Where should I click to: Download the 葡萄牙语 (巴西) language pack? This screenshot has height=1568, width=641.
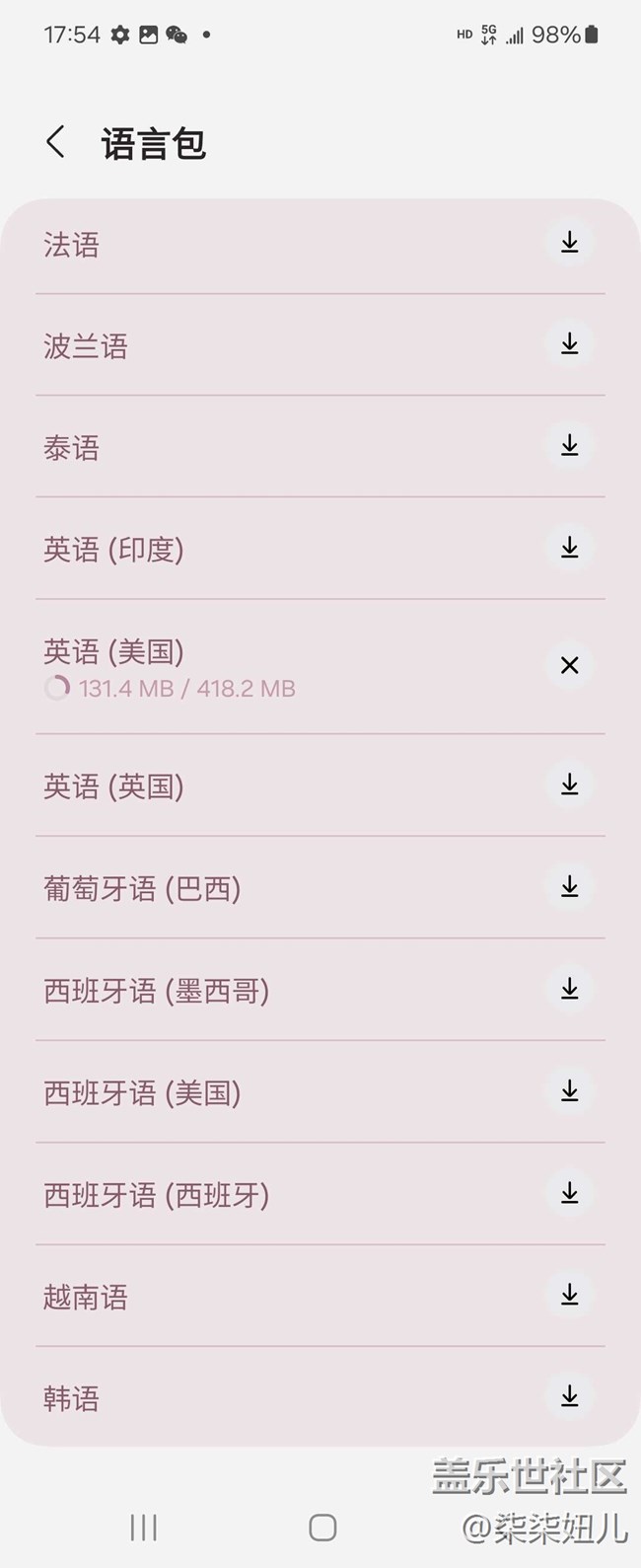click(569, 887)
